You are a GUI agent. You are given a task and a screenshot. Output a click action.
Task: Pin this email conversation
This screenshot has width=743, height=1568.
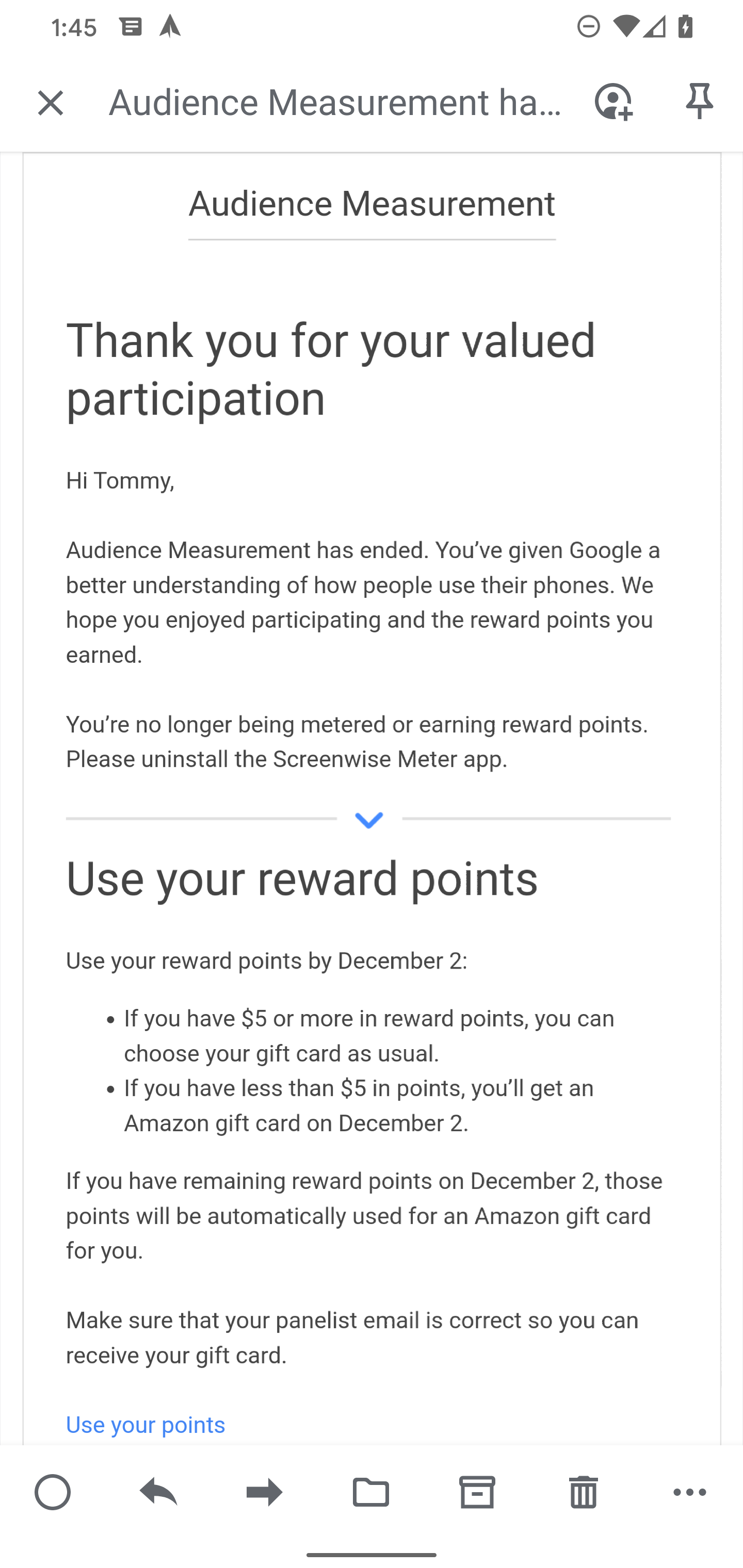pos(698,102)
